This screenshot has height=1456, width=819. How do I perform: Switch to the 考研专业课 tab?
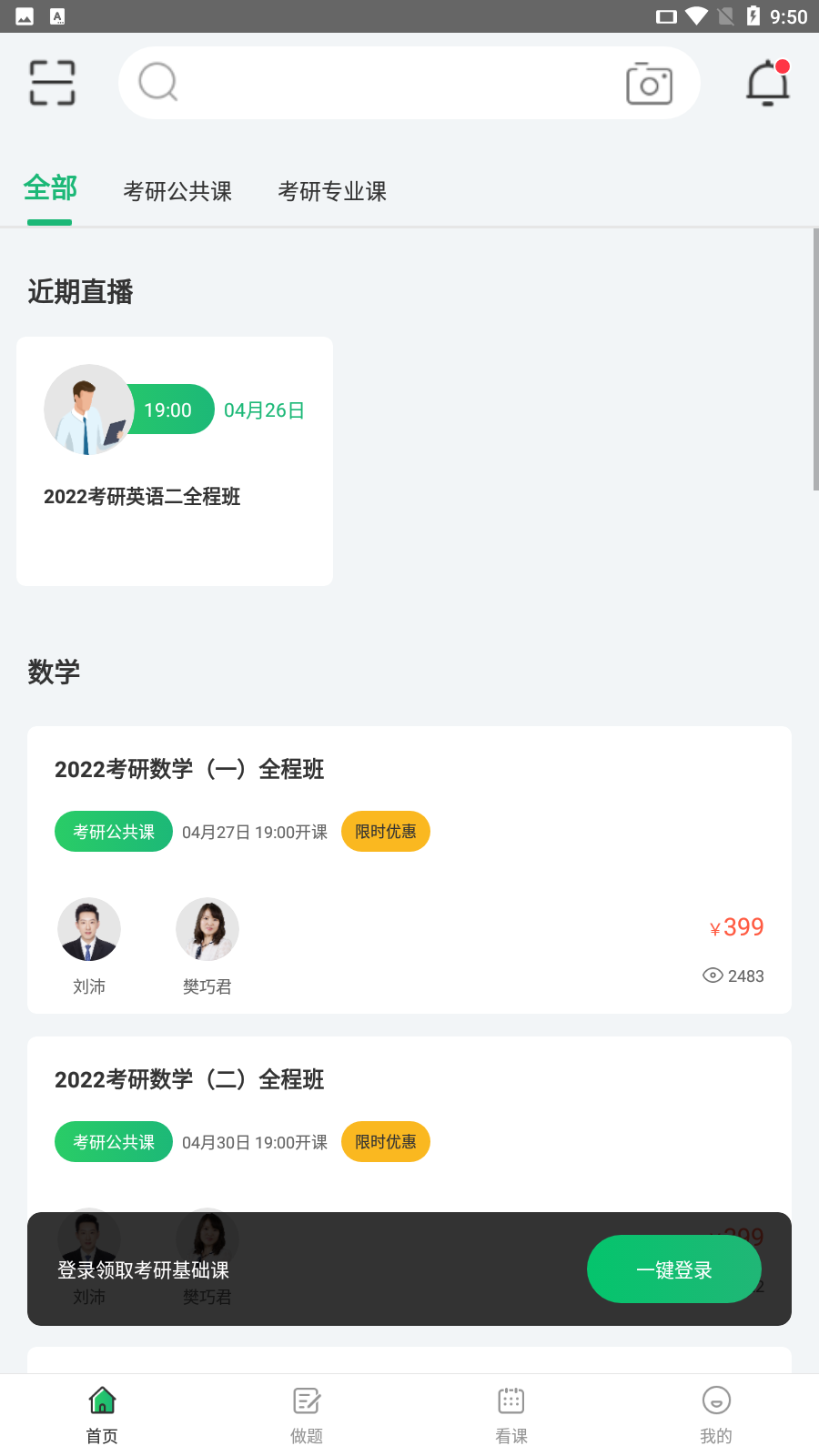coord(332,191)
